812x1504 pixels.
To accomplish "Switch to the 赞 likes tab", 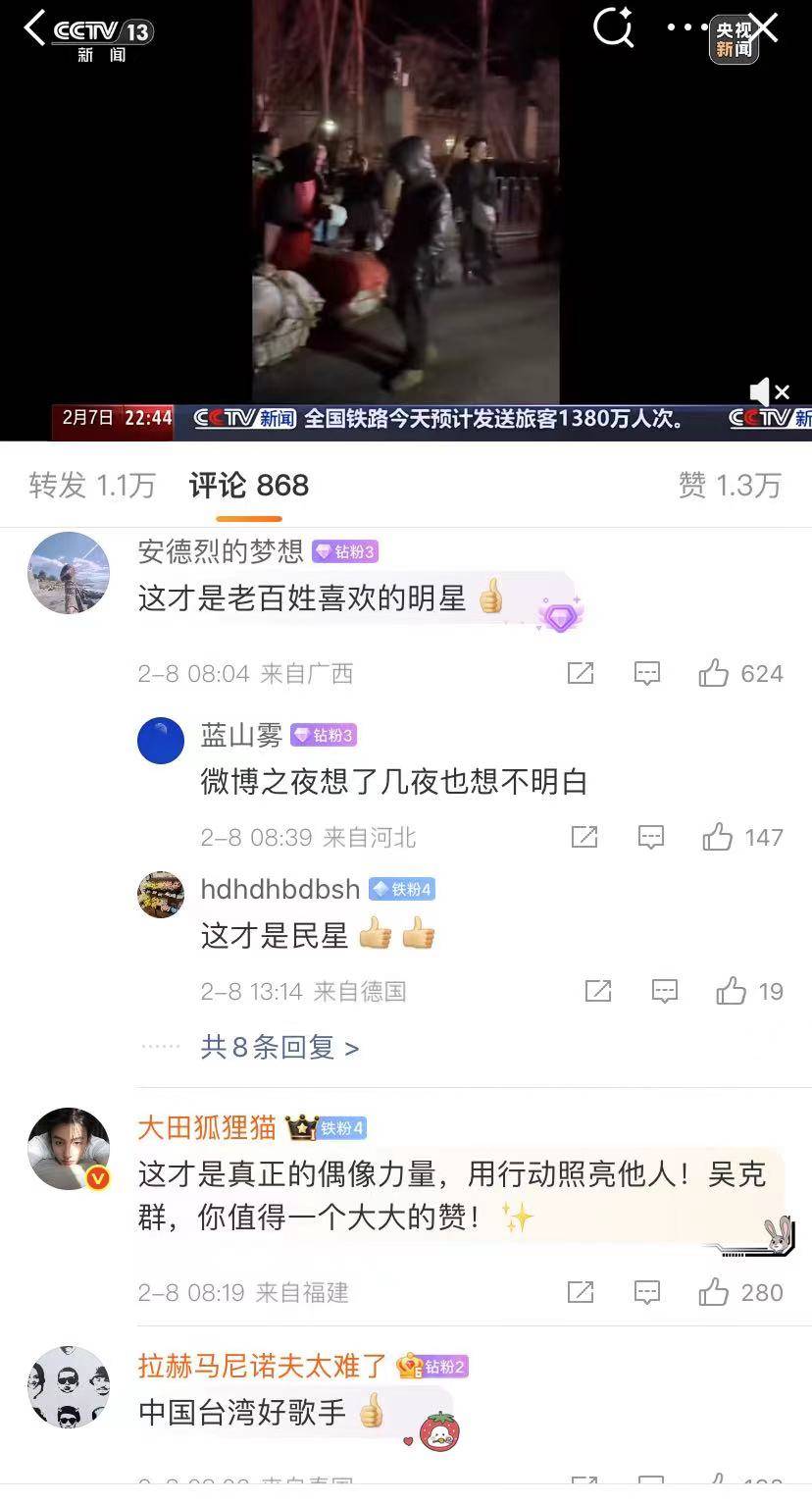I will (x=730, y=485).
